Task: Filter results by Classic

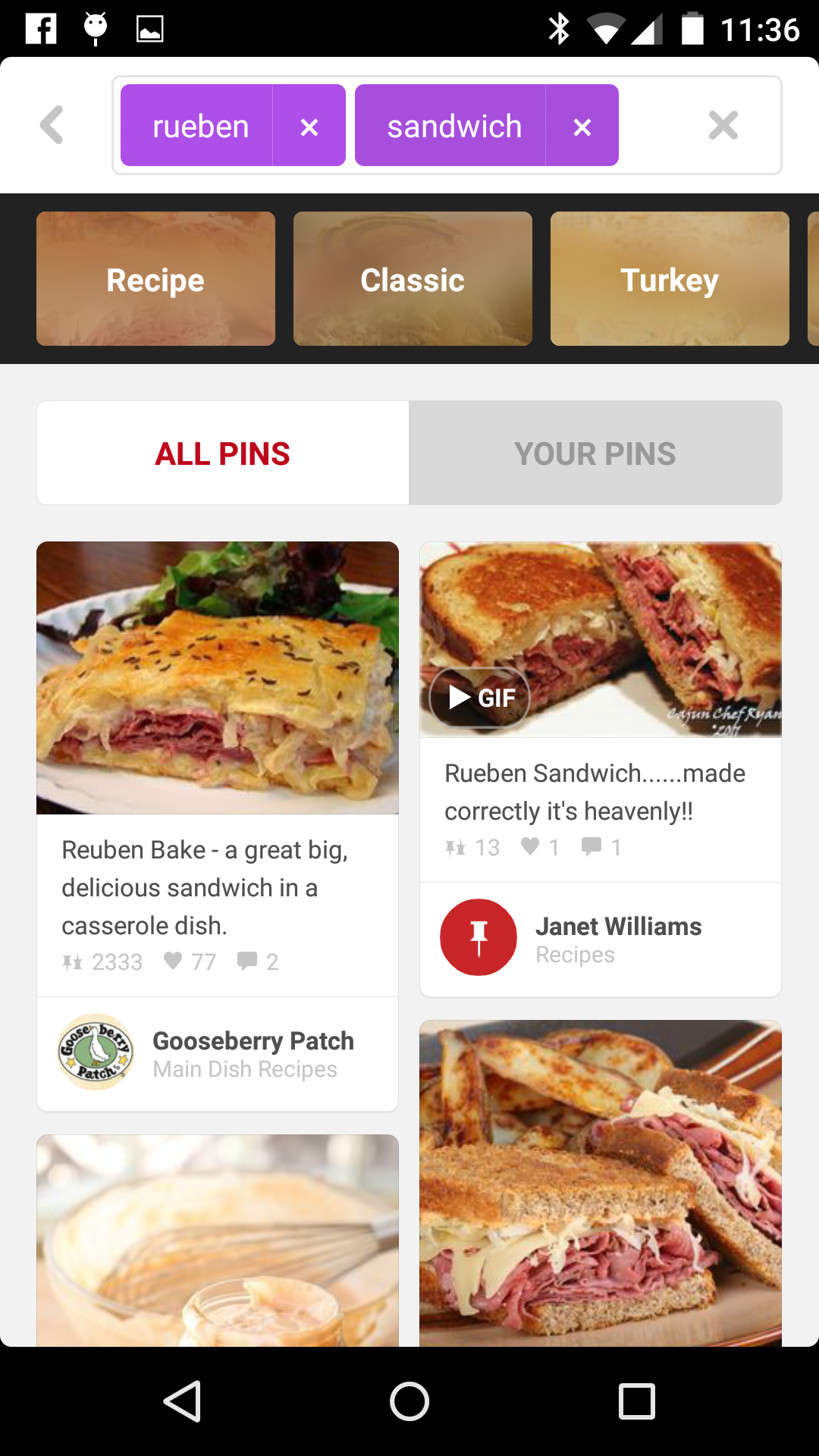Action: coord(413,279)
